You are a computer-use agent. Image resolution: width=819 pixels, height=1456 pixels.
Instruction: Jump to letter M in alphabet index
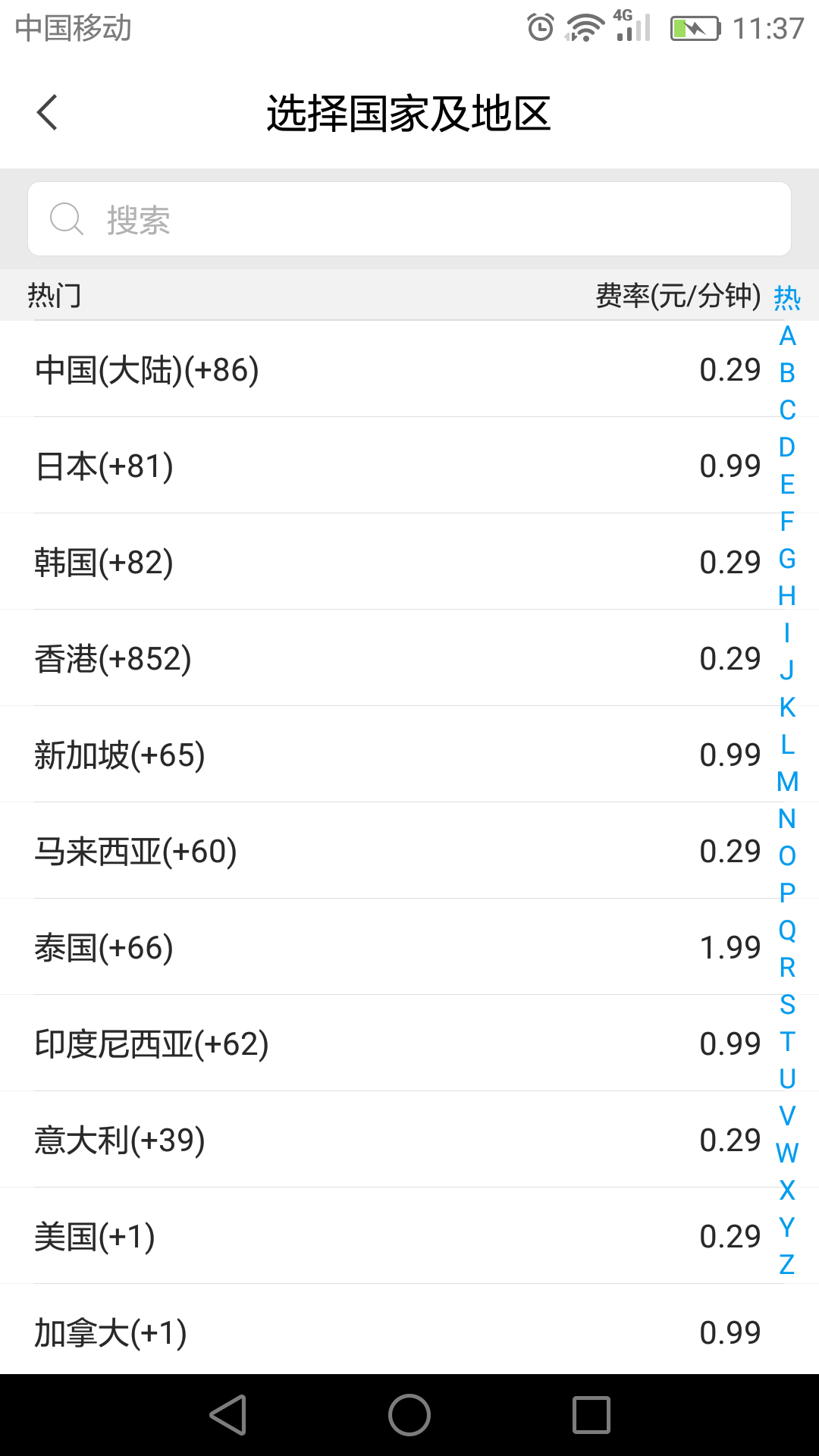click(x=786, y=780)
